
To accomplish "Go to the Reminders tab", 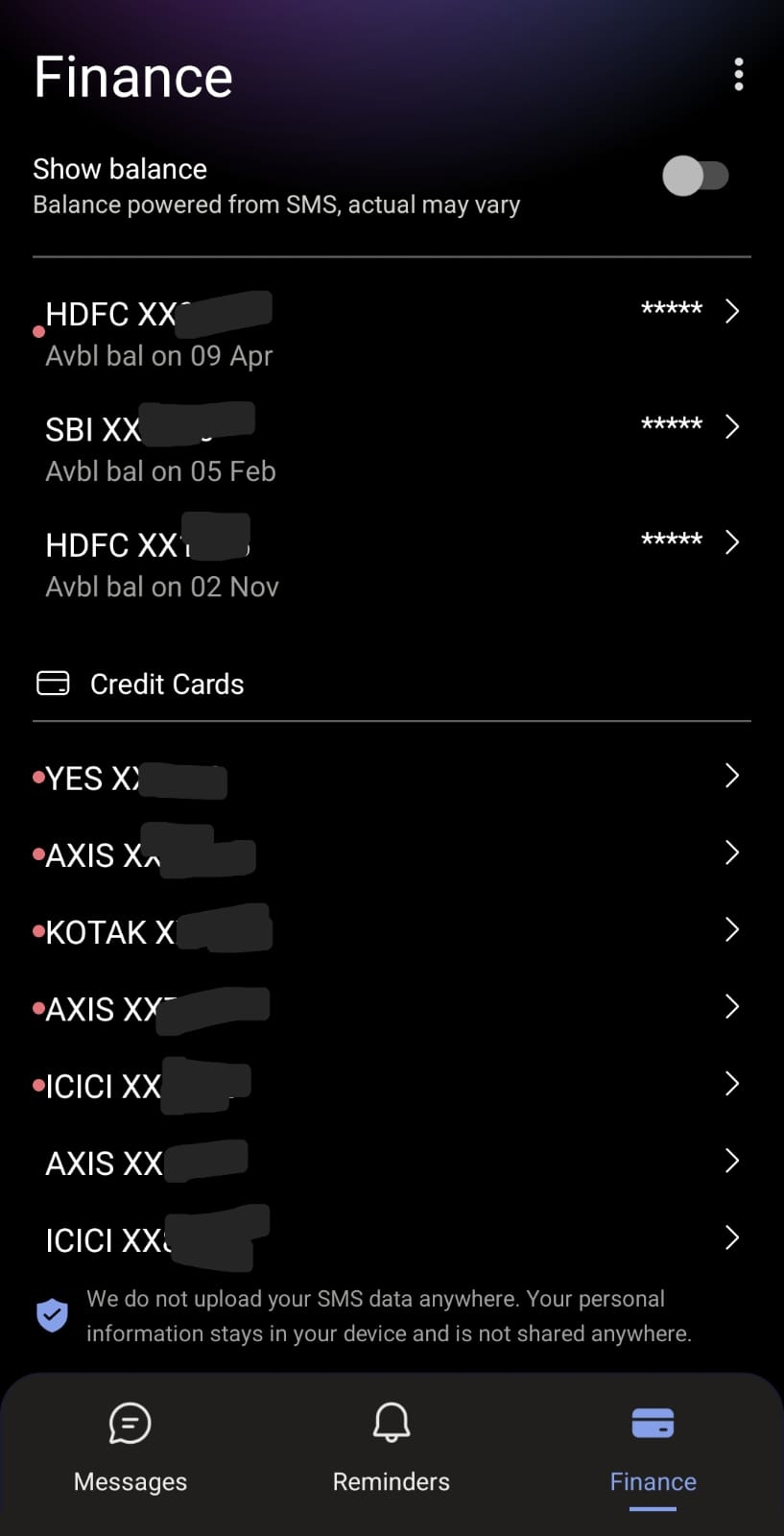I will point(392,1447).
